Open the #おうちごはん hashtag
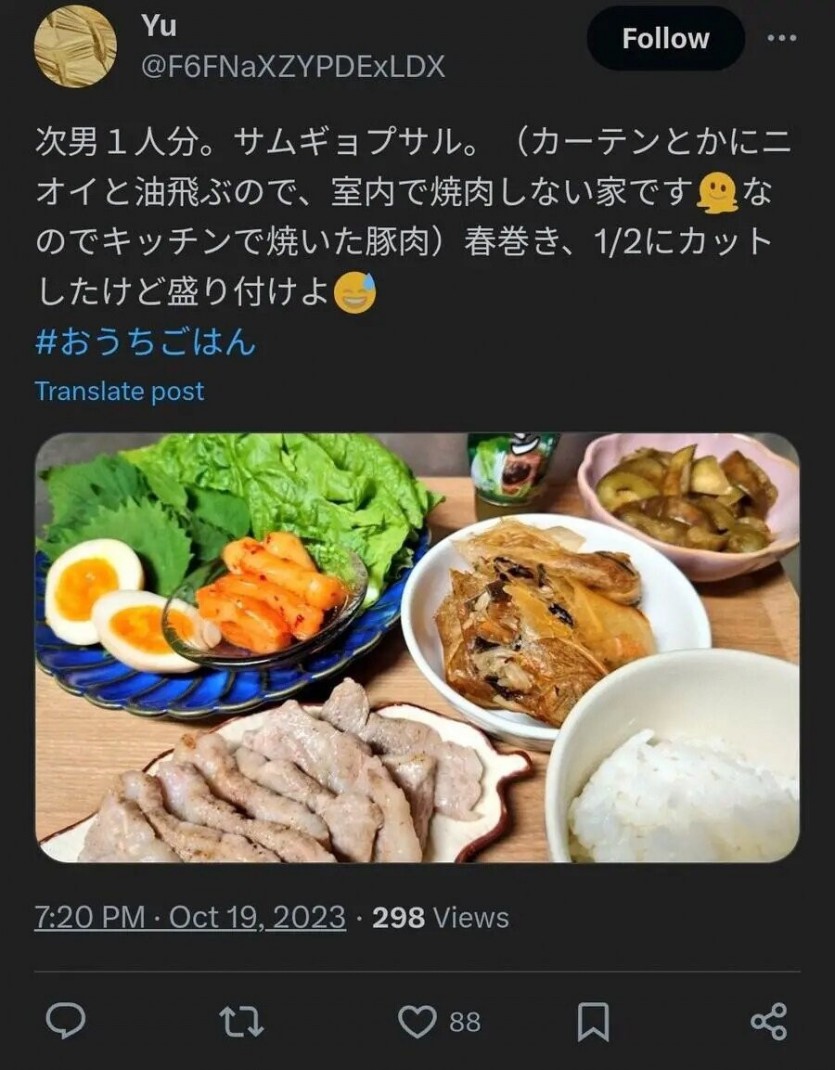835x1070 pixels. [146, 343]
